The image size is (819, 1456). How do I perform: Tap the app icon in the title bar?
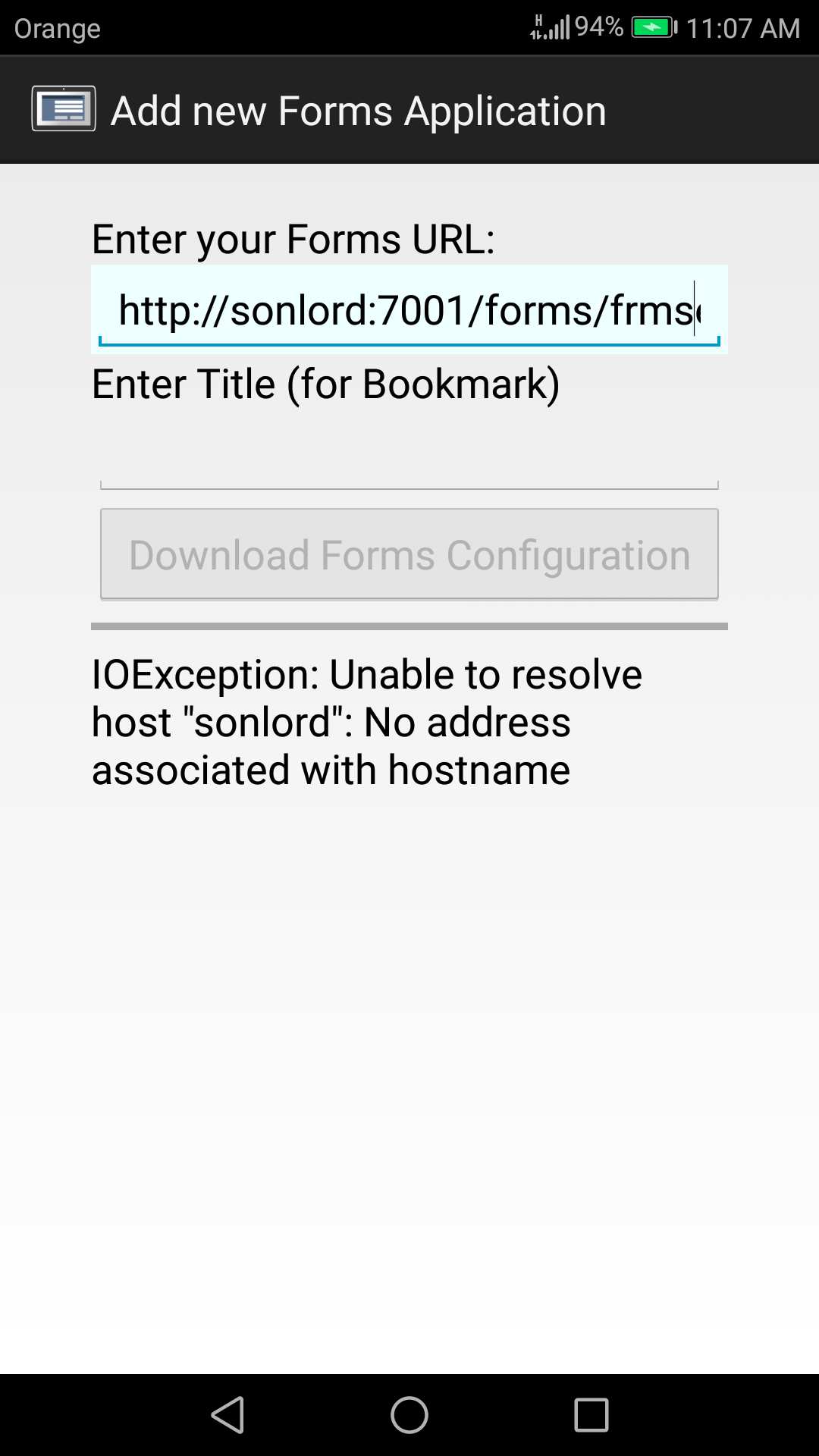click(x=64, y=109)
